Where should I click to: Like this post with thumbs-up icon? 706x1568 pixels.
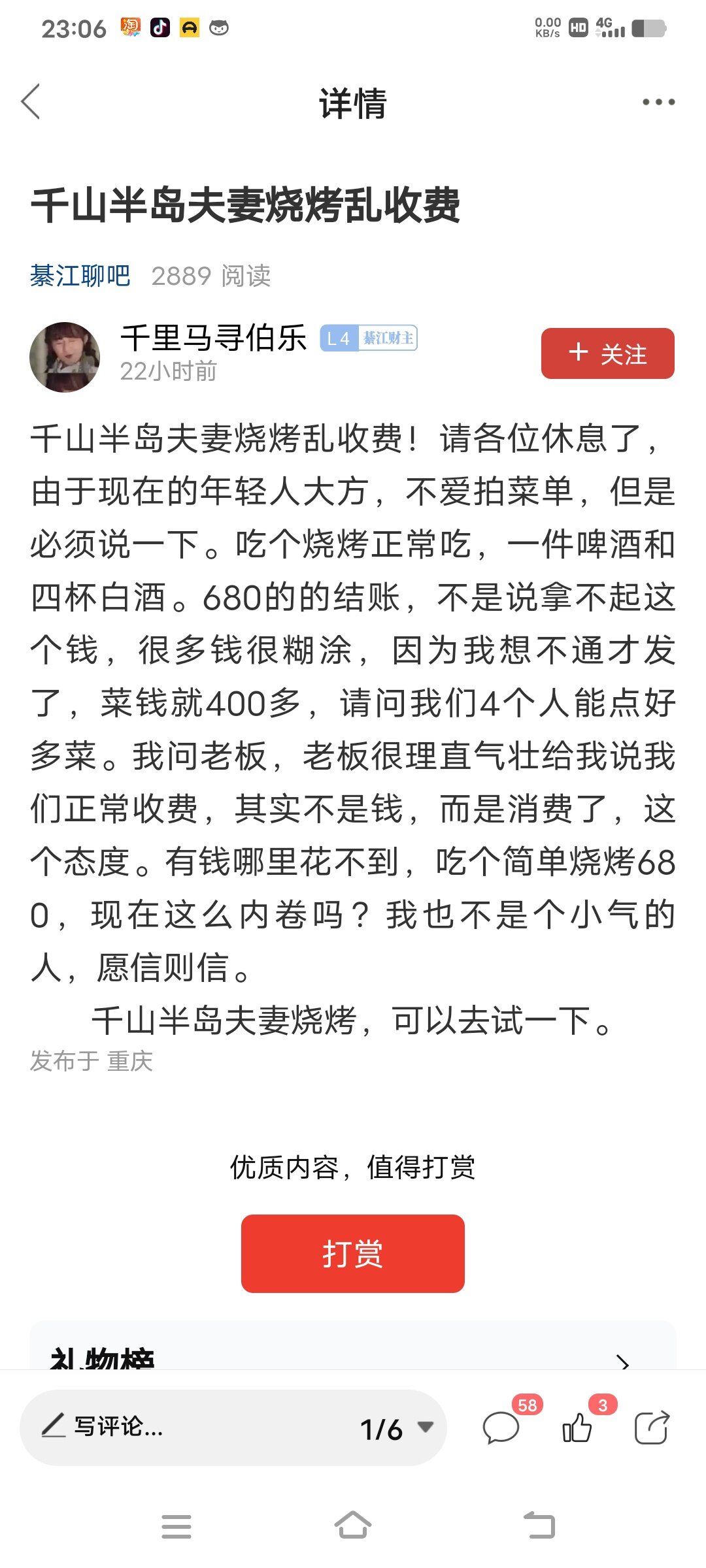(577, 1427)
